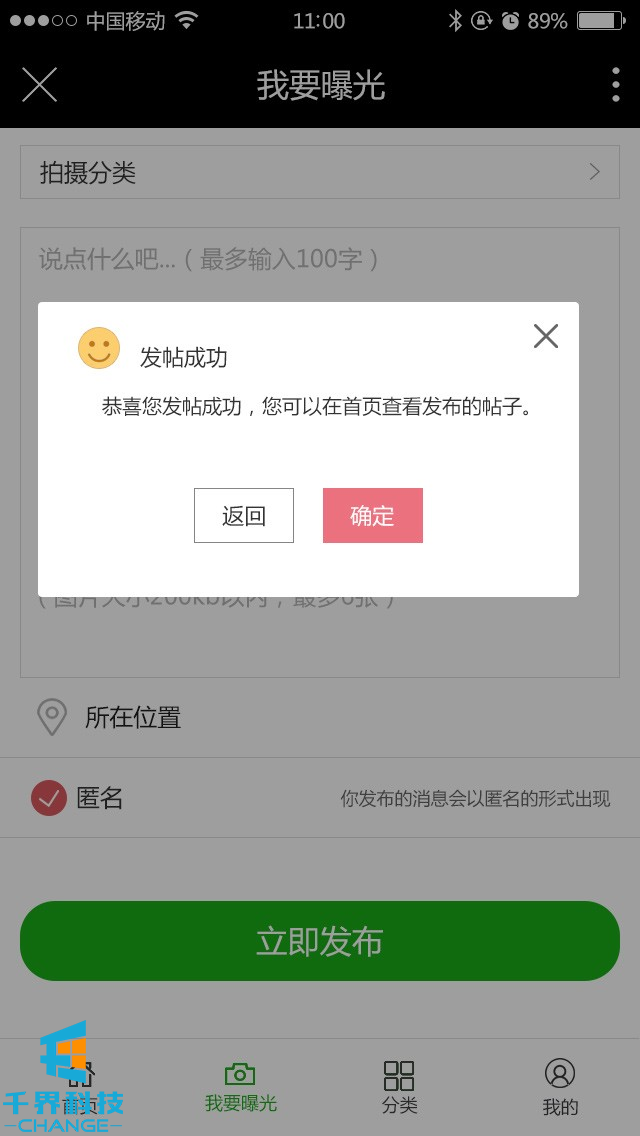Go to the 我的 profile tab
This screenshot has width=640, height=1136.
pyautogui.click(x=560, y=1088)
